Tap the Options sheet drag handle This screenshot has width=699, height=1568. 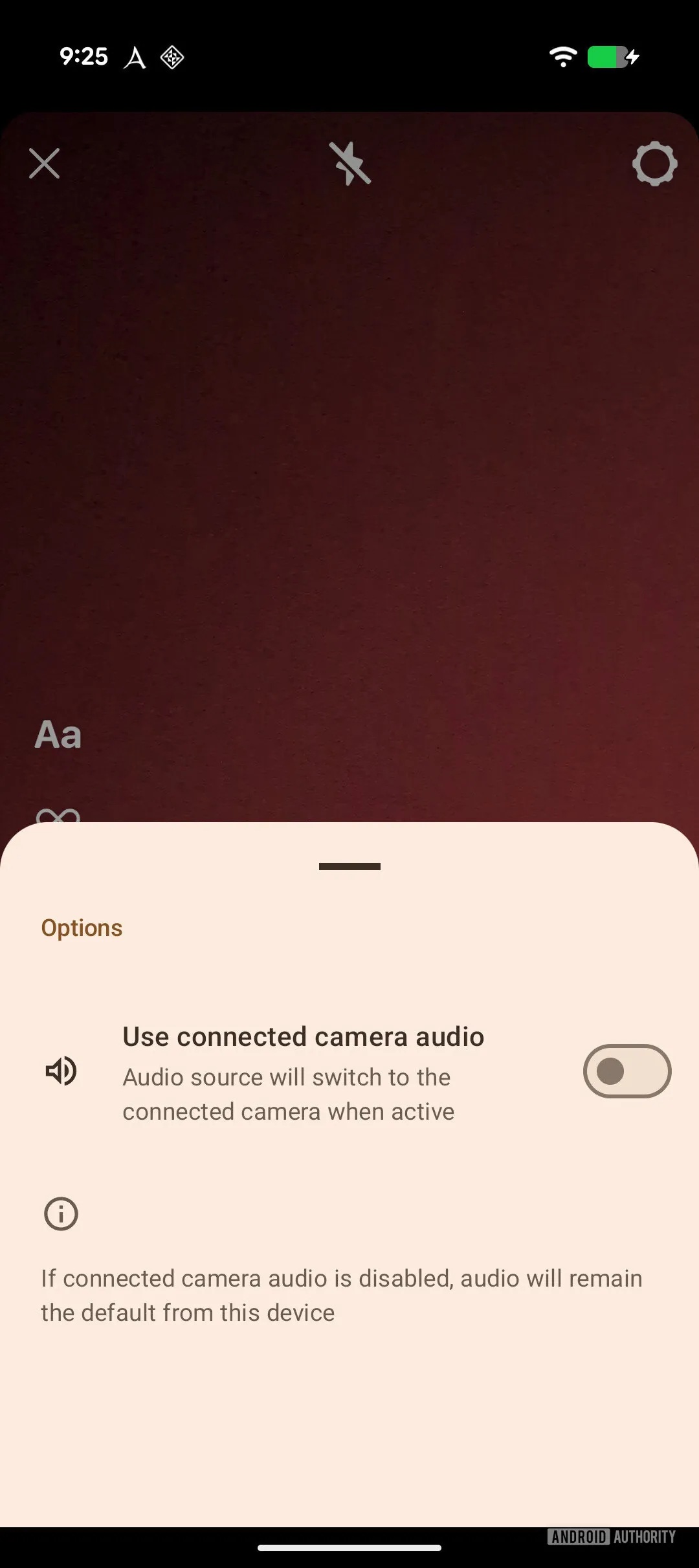coord(349,866)
